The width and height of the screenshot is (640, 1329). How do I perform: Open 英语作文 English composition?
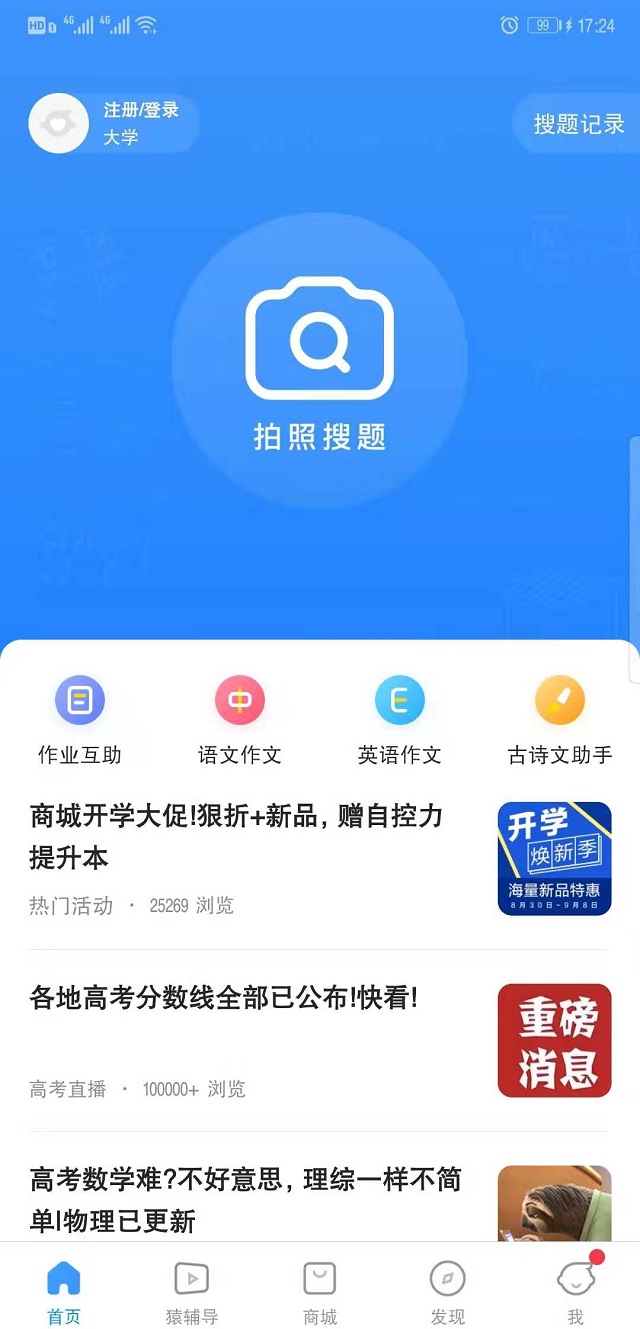(x=400, y=718)
